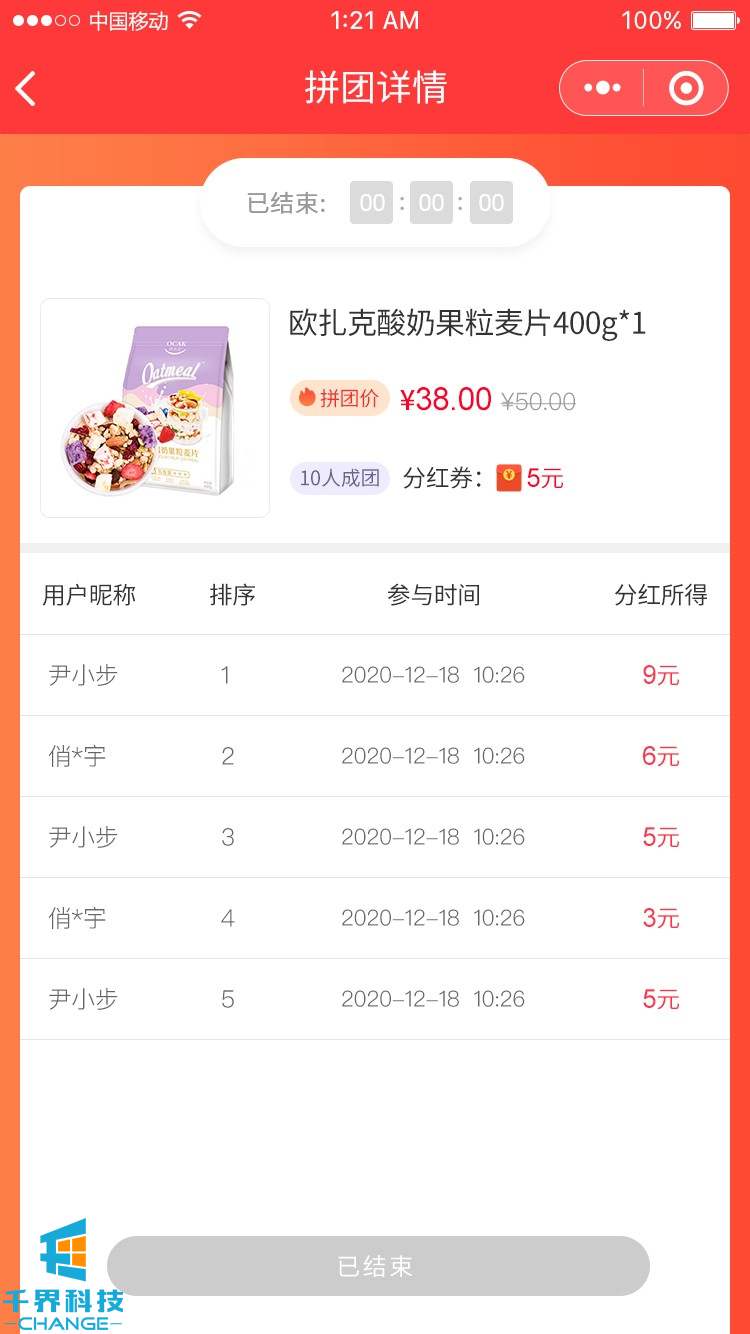Close the mini-program with the circle icon
The width and height of the screenshot is (750, 1334).
click(x=686, y=89)
